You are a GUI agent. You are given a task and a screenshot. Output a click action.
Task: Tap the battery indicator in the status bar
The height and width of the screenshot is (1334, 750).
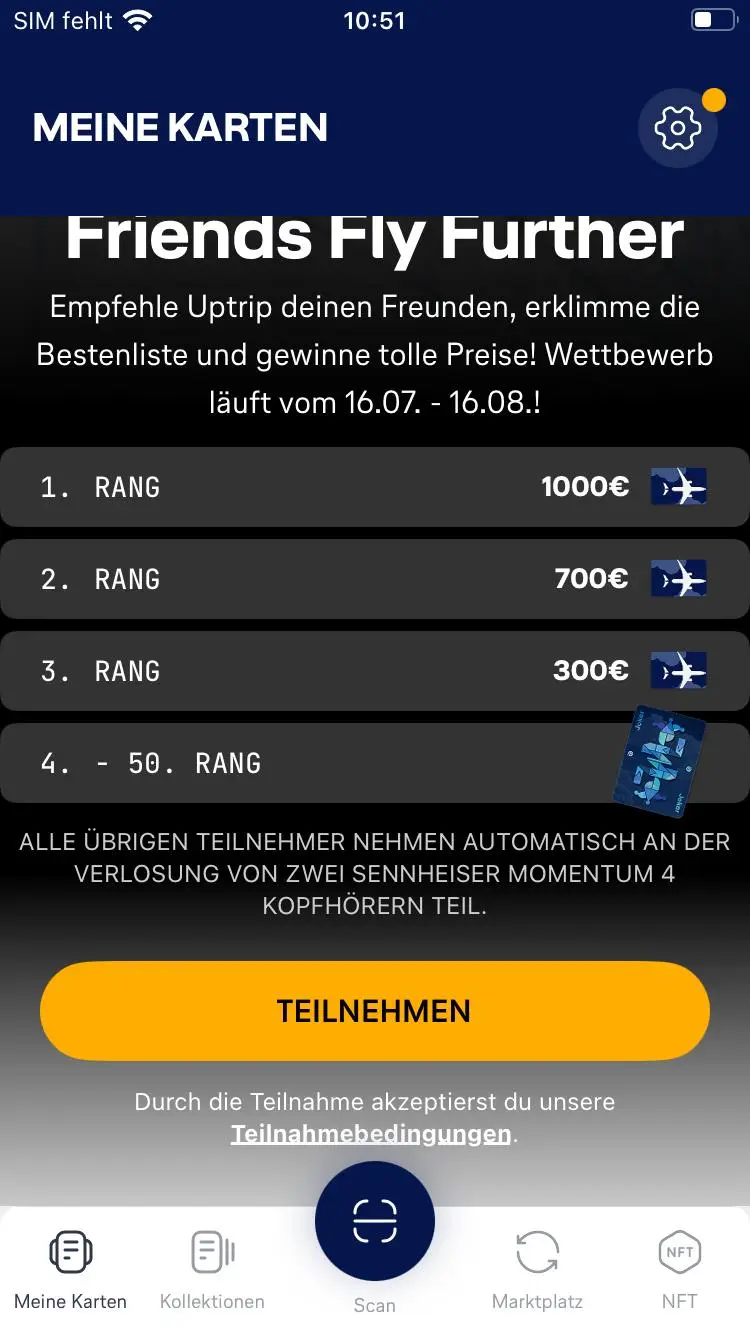712,17
